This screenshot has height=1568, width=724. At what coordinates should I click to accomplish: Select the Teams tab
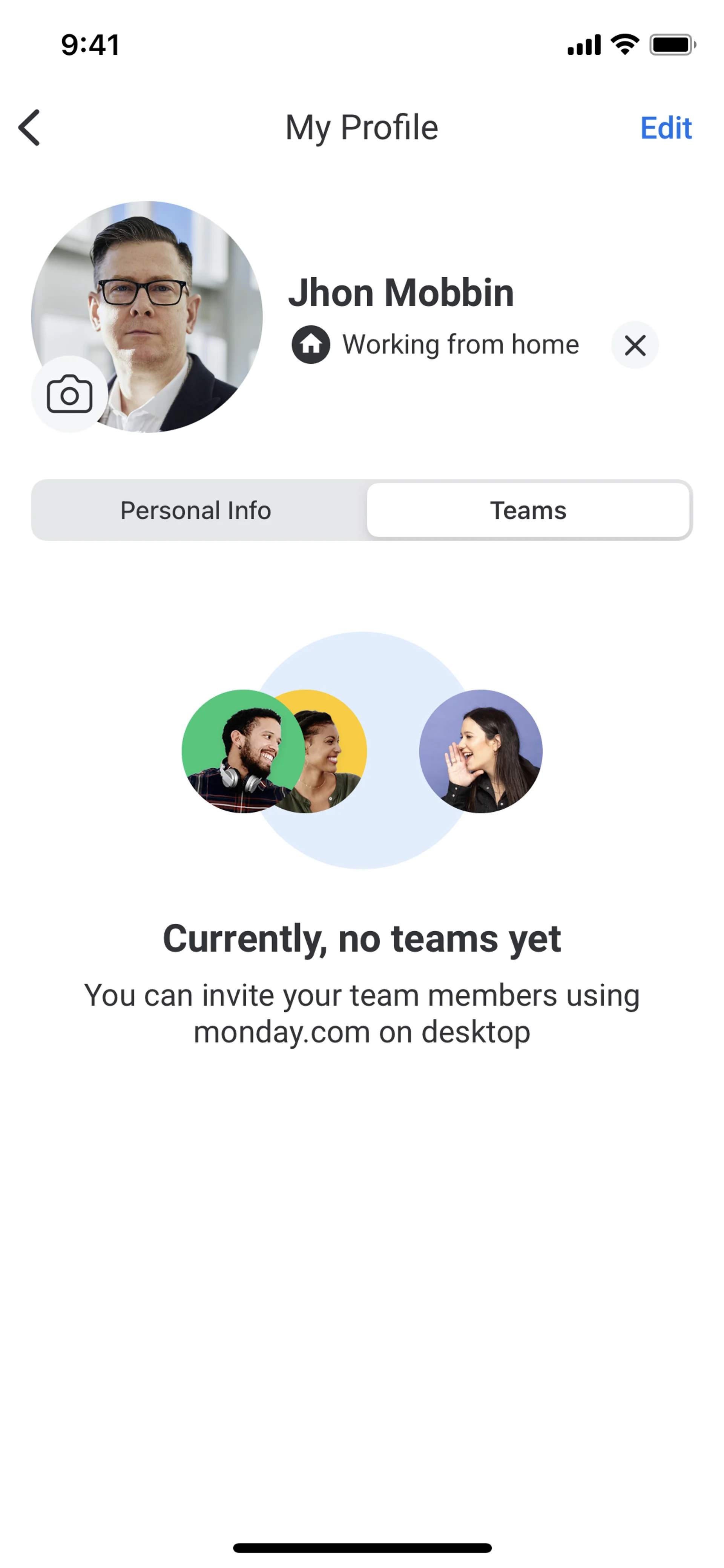[x=528, y=510]
